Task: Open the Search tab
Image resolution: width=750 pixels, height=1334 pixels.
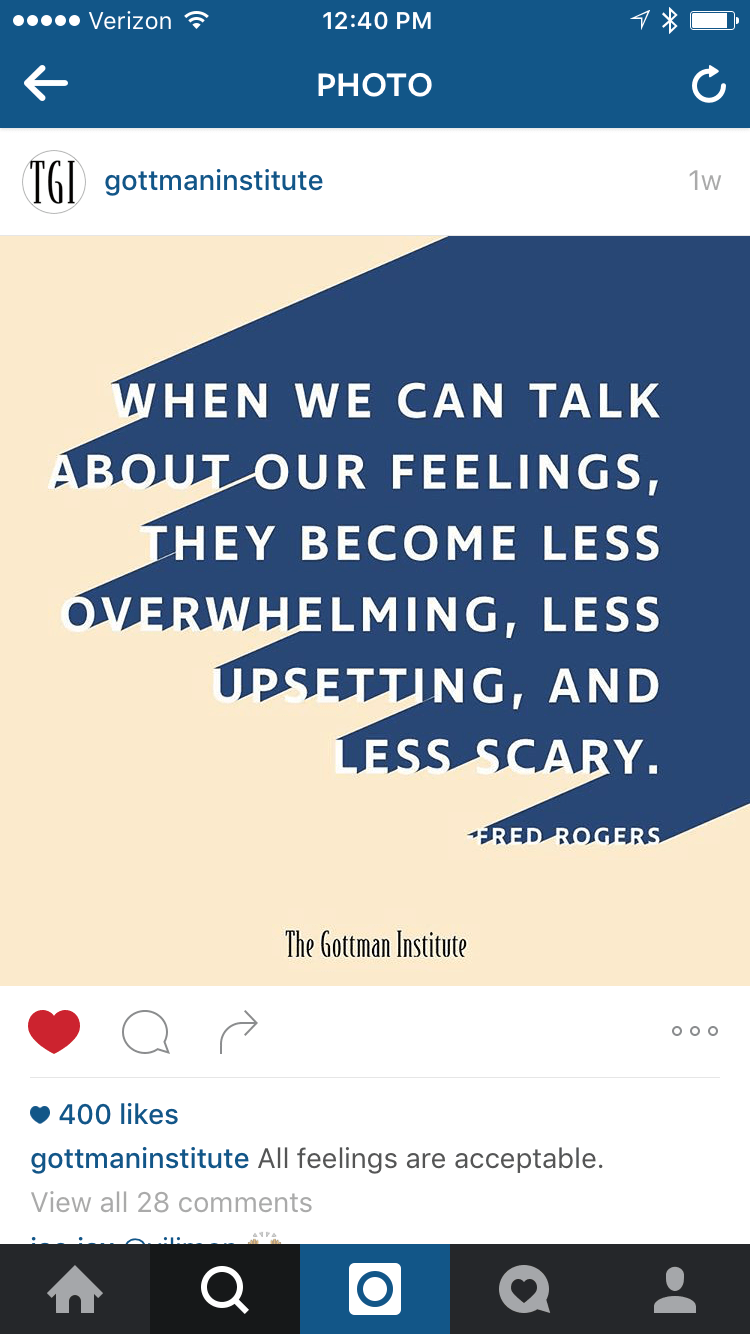Action: (225, 1289)
